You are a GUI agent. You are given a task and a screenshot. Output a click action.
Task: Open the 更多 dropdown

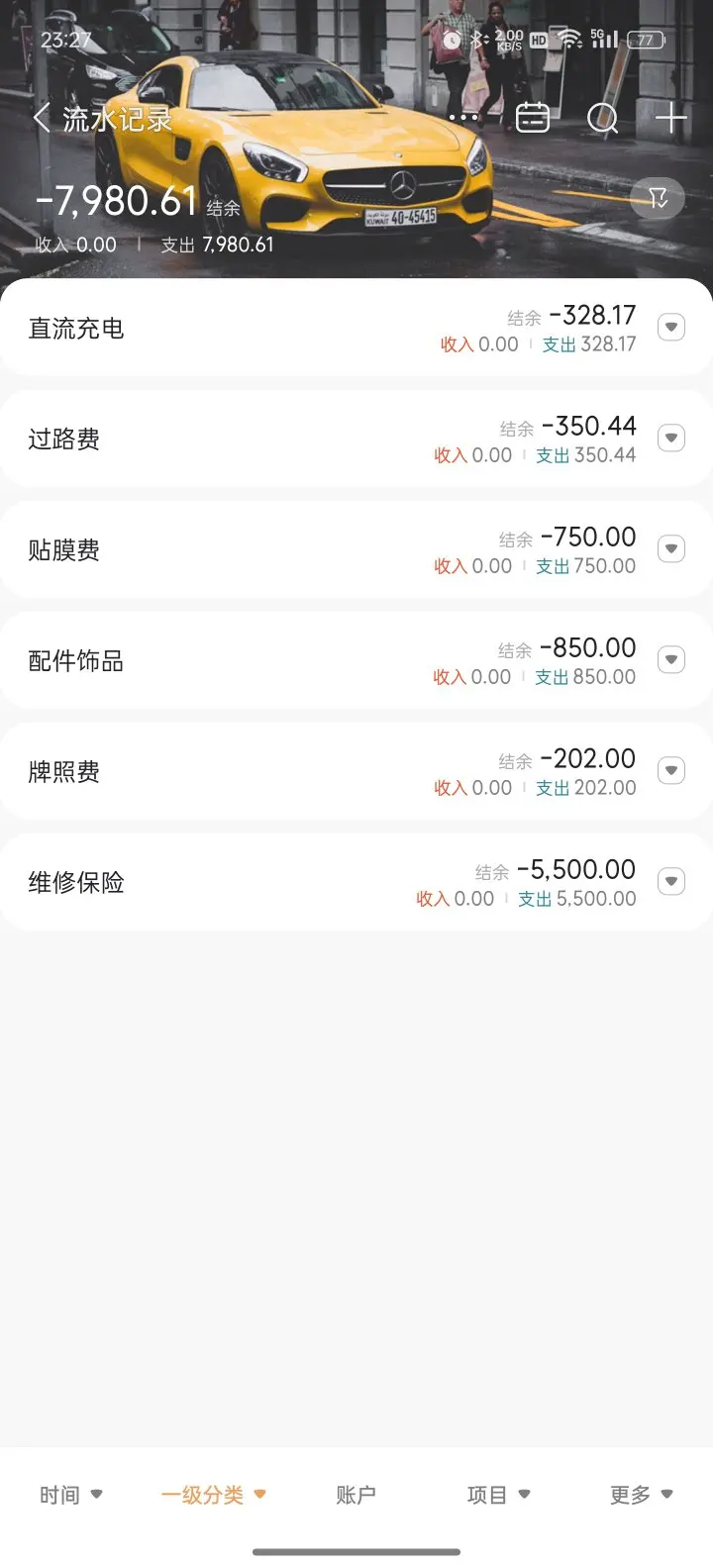641,1495
